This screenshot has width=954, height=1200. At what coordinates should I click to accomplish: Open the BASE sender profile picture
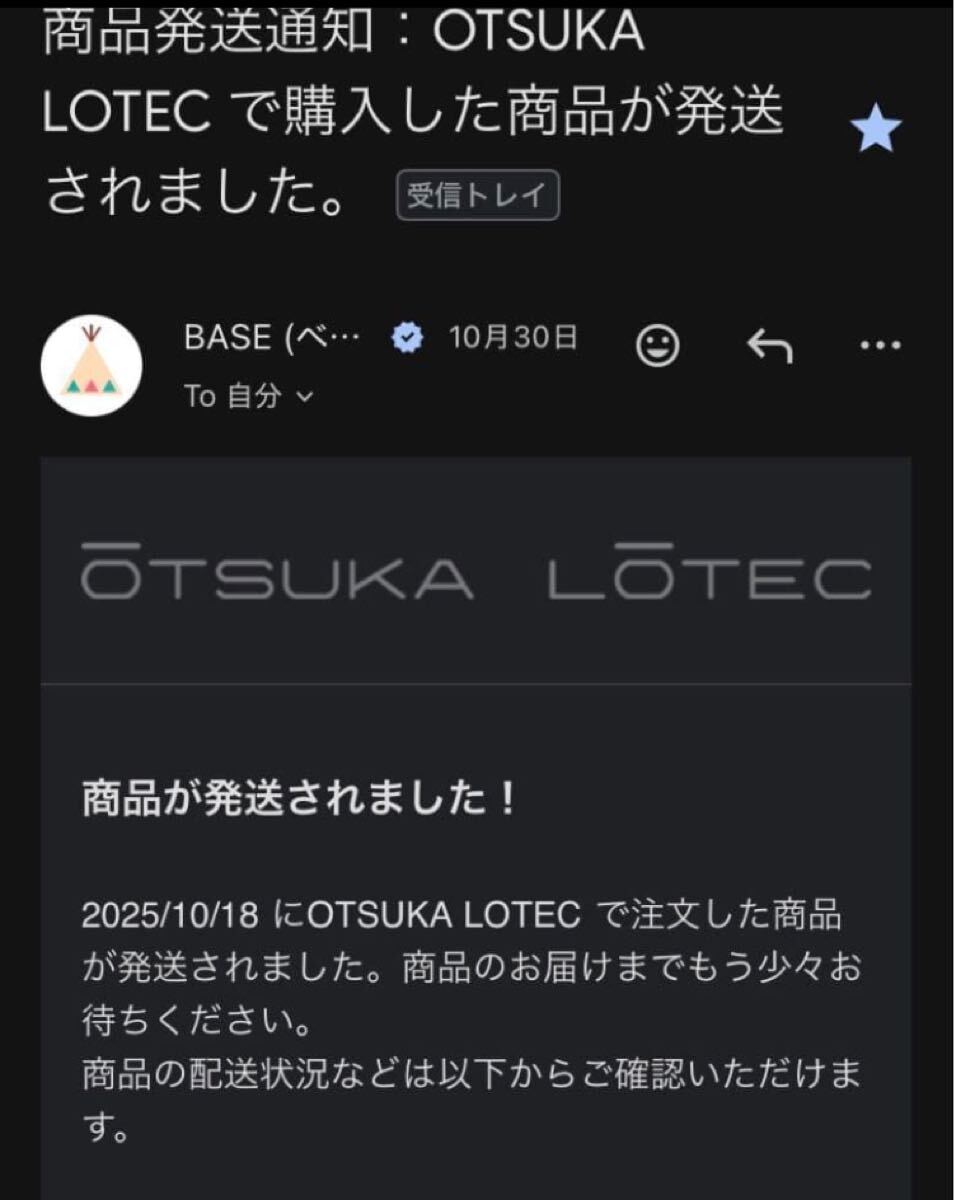pyautogui.click(x=91, y=366)
